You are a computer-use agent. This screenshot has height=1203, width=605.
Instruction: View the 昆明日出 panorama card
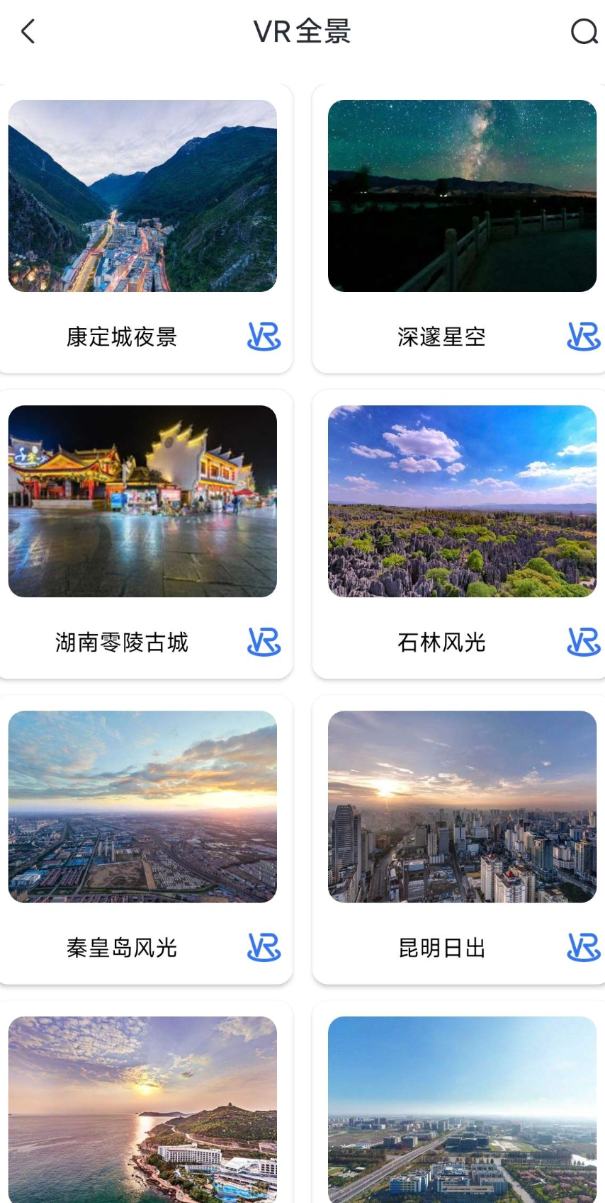coord(462,806)
